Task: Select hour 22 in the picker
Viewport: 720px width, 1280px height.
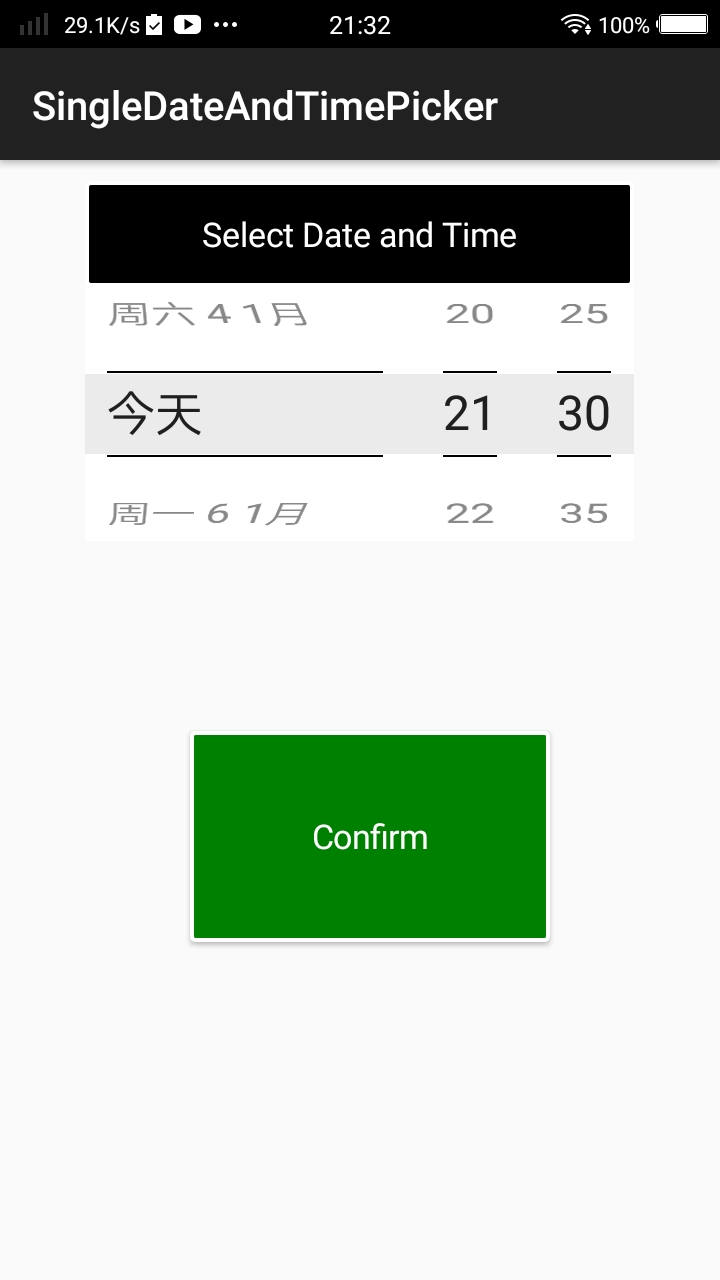Action: (x=469, y=513)
